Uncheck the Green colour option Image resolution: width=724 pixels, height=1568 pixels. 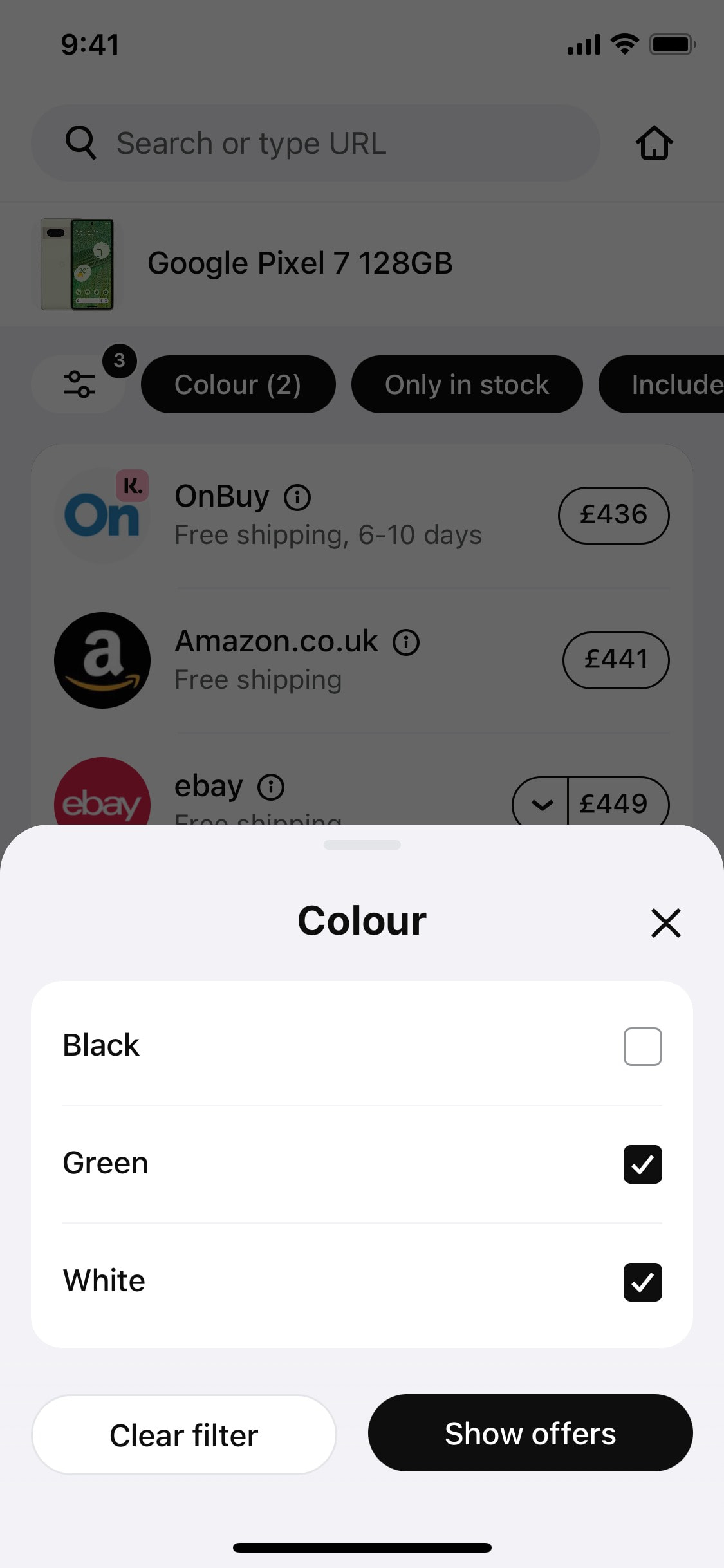pos(642,1164)
